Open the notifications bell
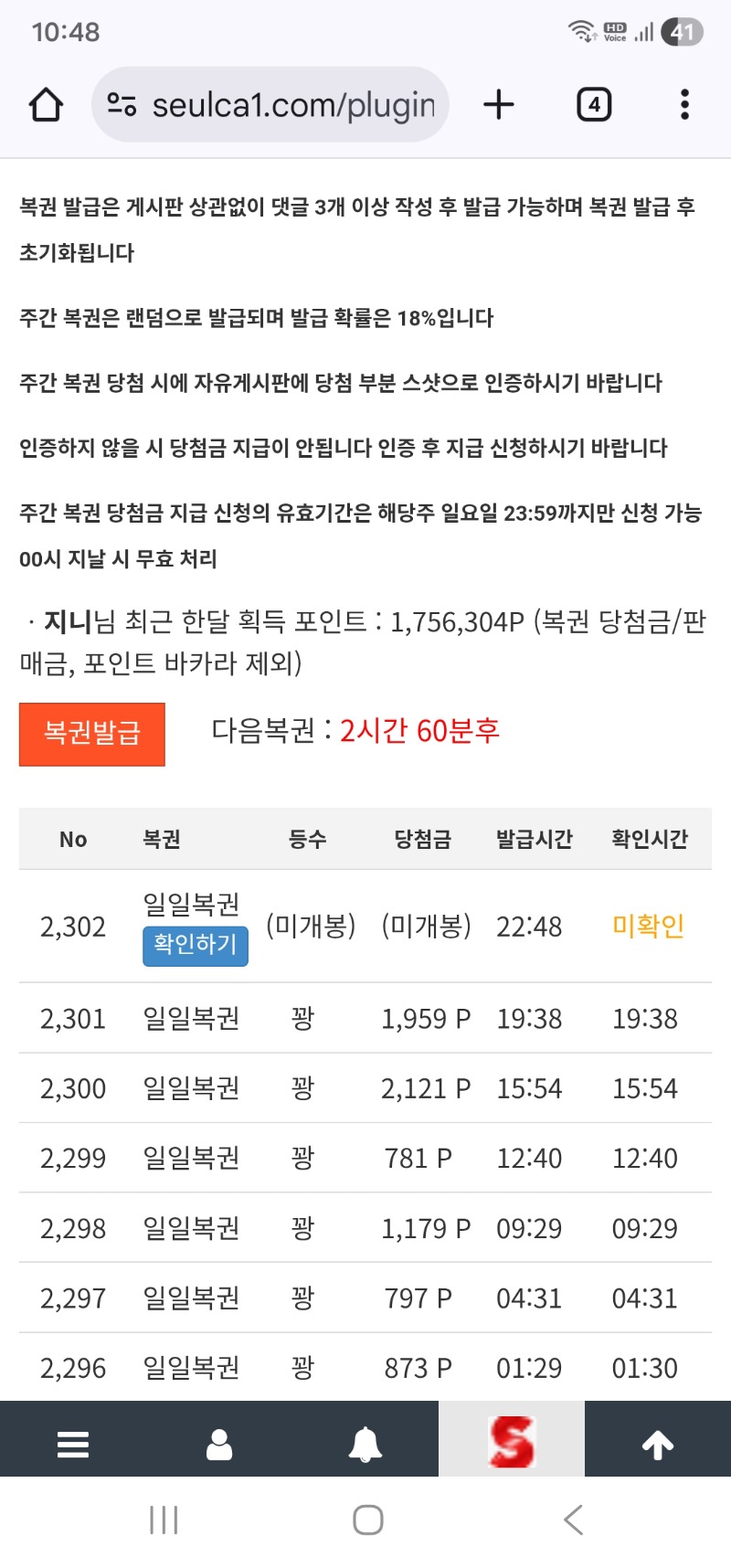This screenshot has height=1568, width=731. coord(365,1444)
